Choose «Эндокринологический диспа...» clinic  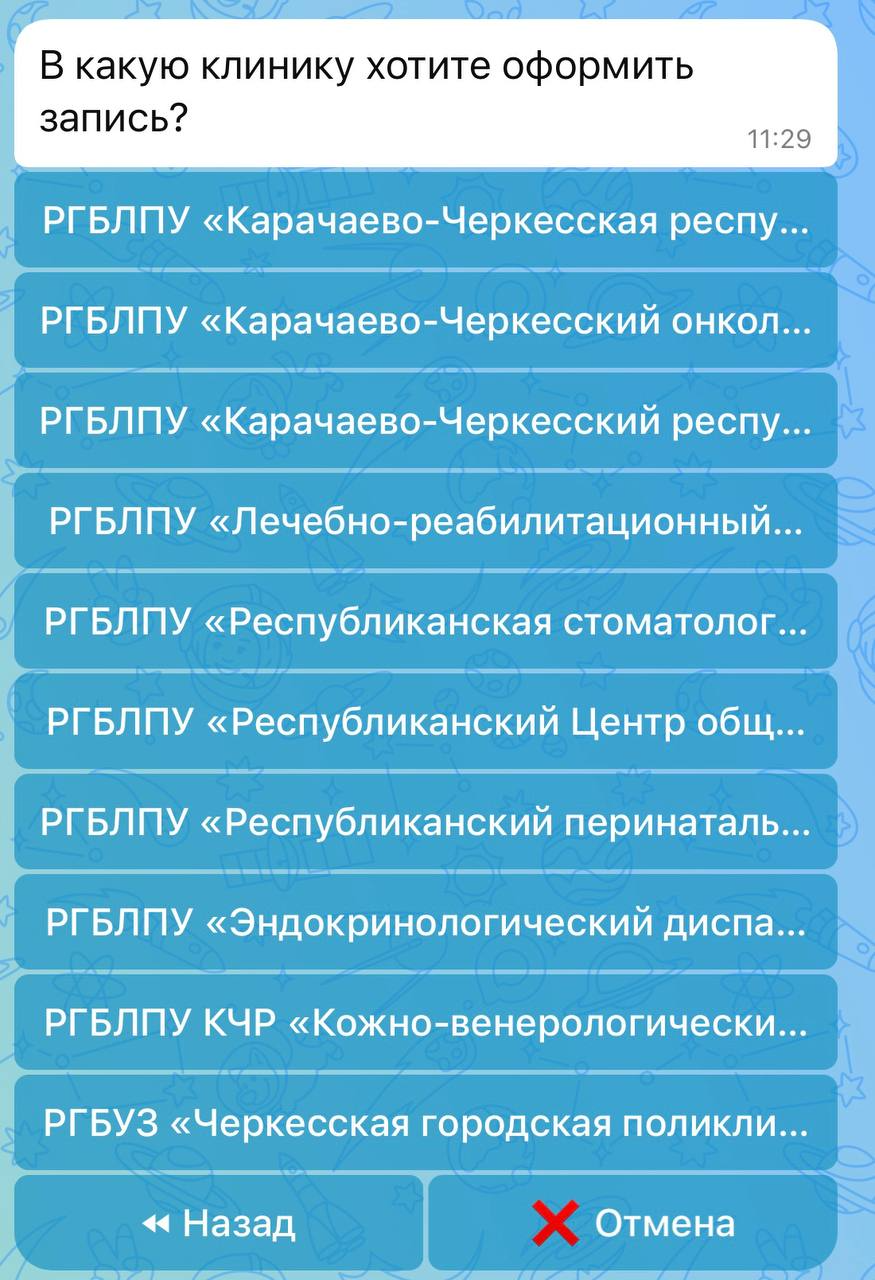click(x=425, y=921)
